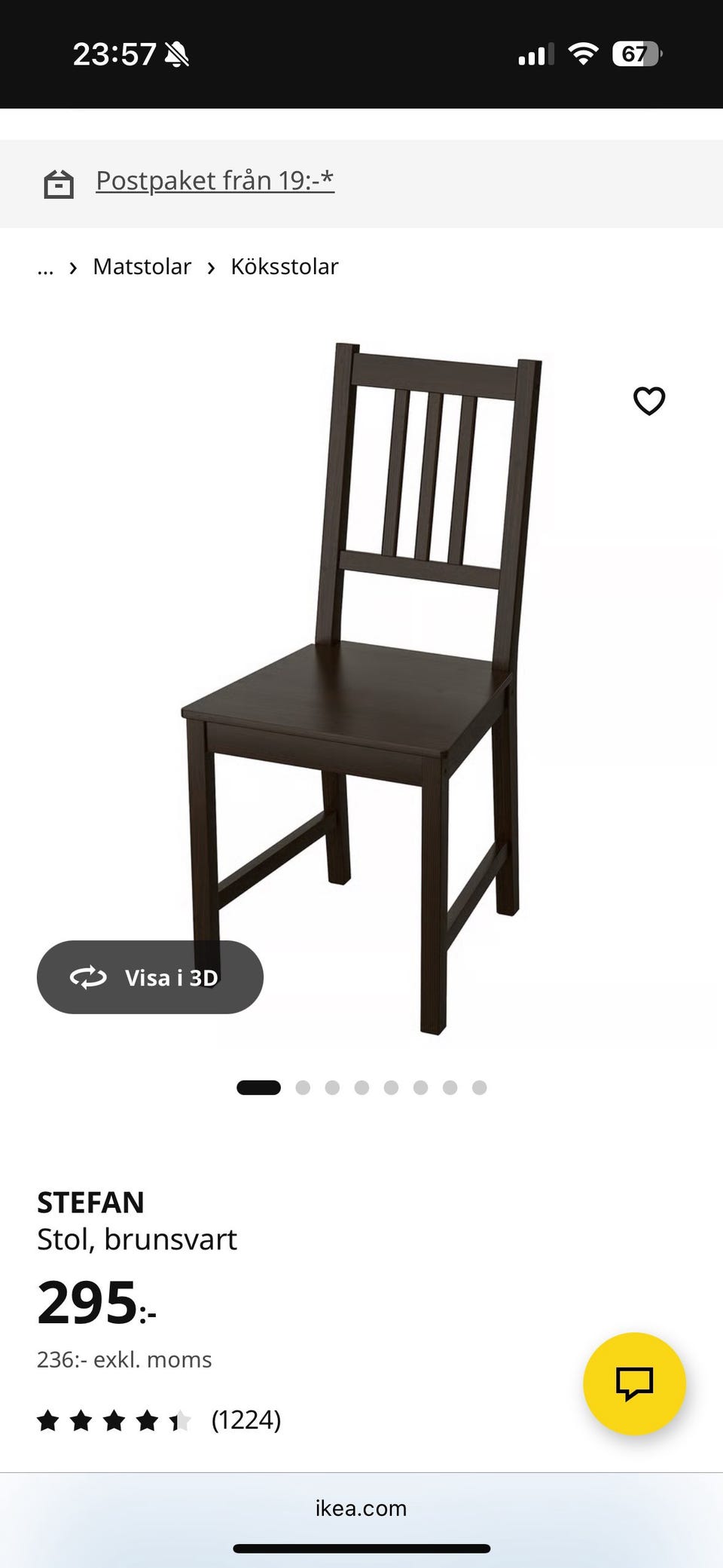Open the 1224 customer reviews rating
This screenshot has height=1568, width=723.
(158, 1420)
